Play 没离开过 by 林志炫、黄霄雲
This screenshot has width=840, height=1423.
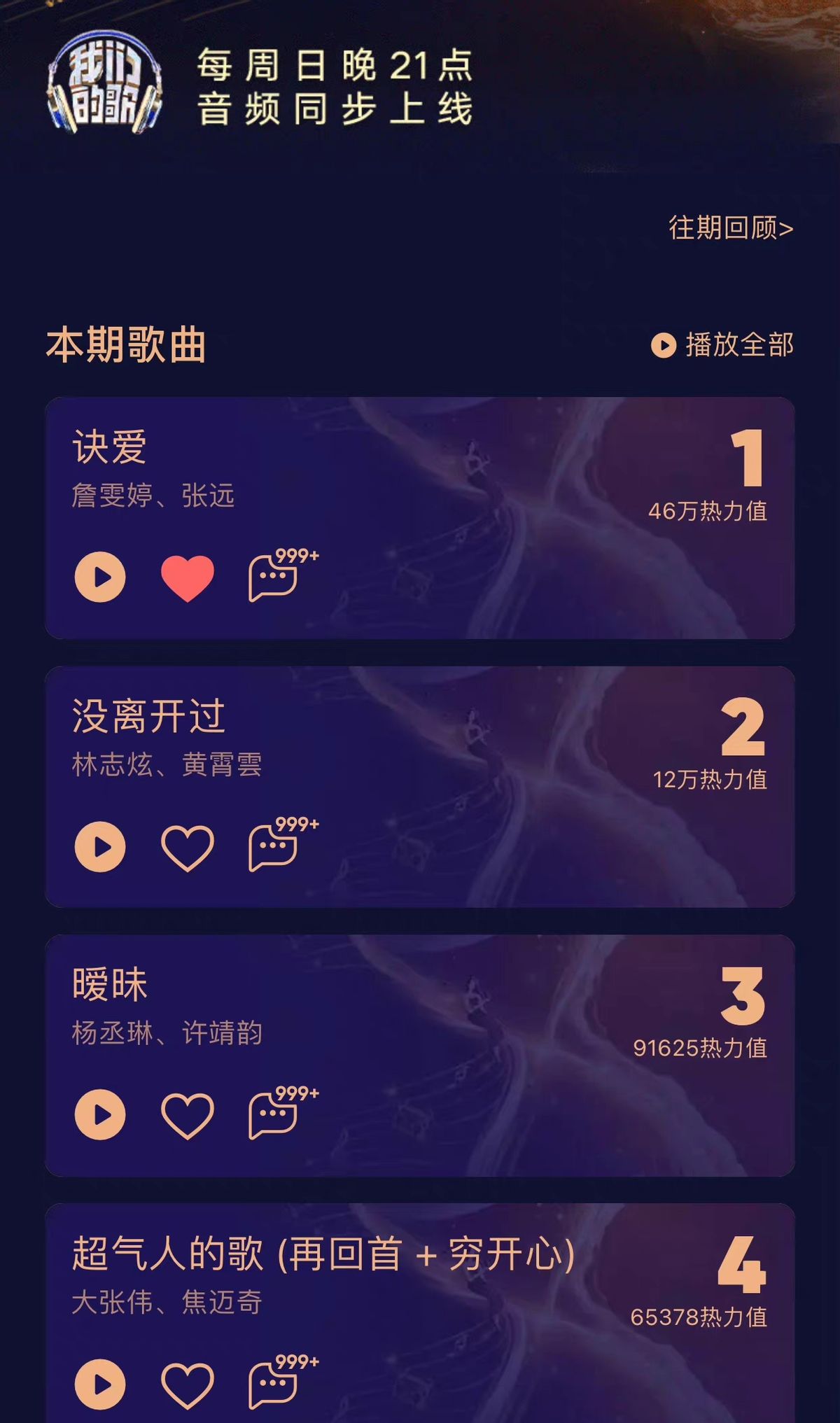click(x=102, y=847)
